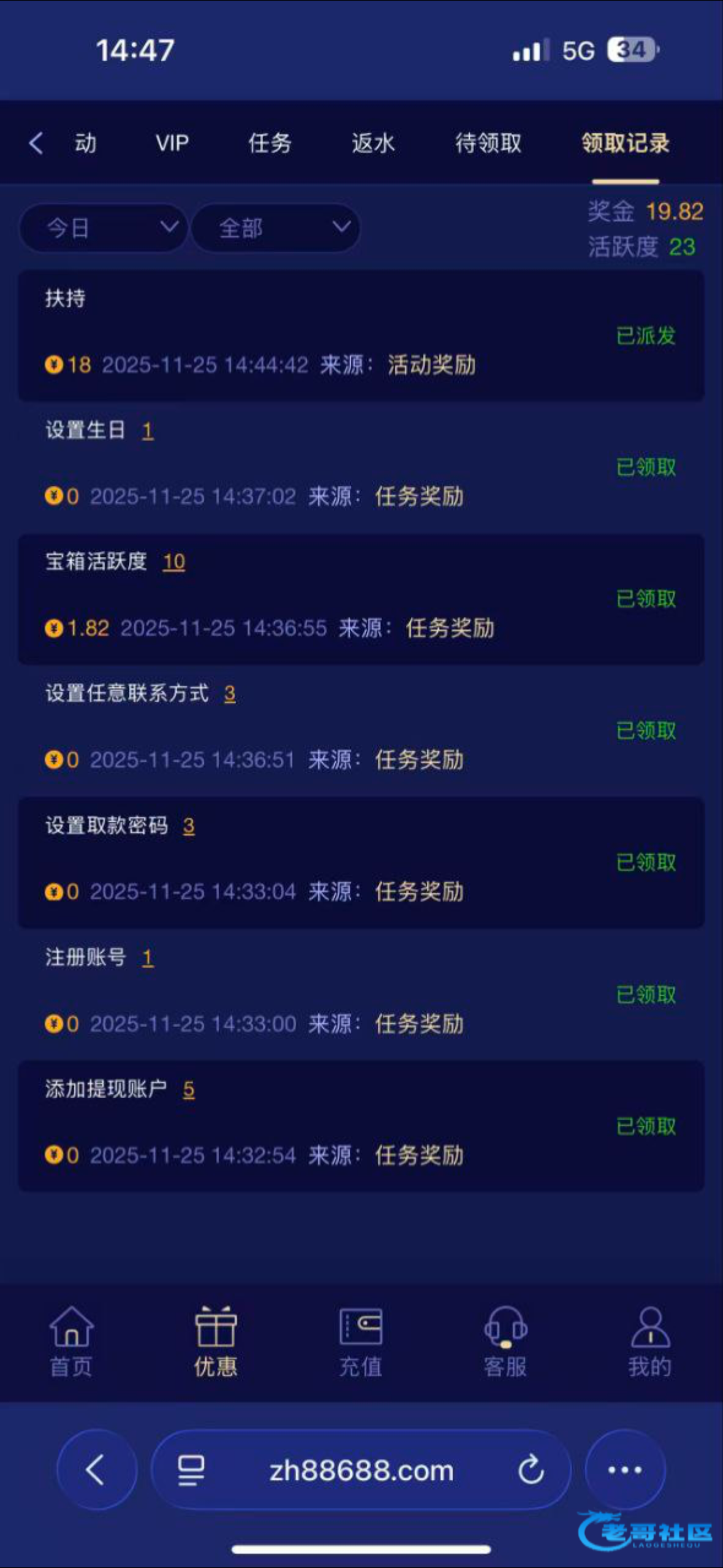Viewport: 723px width, 1568px height.
Task: Tap the browser back button
Action: coord(97,1470)
